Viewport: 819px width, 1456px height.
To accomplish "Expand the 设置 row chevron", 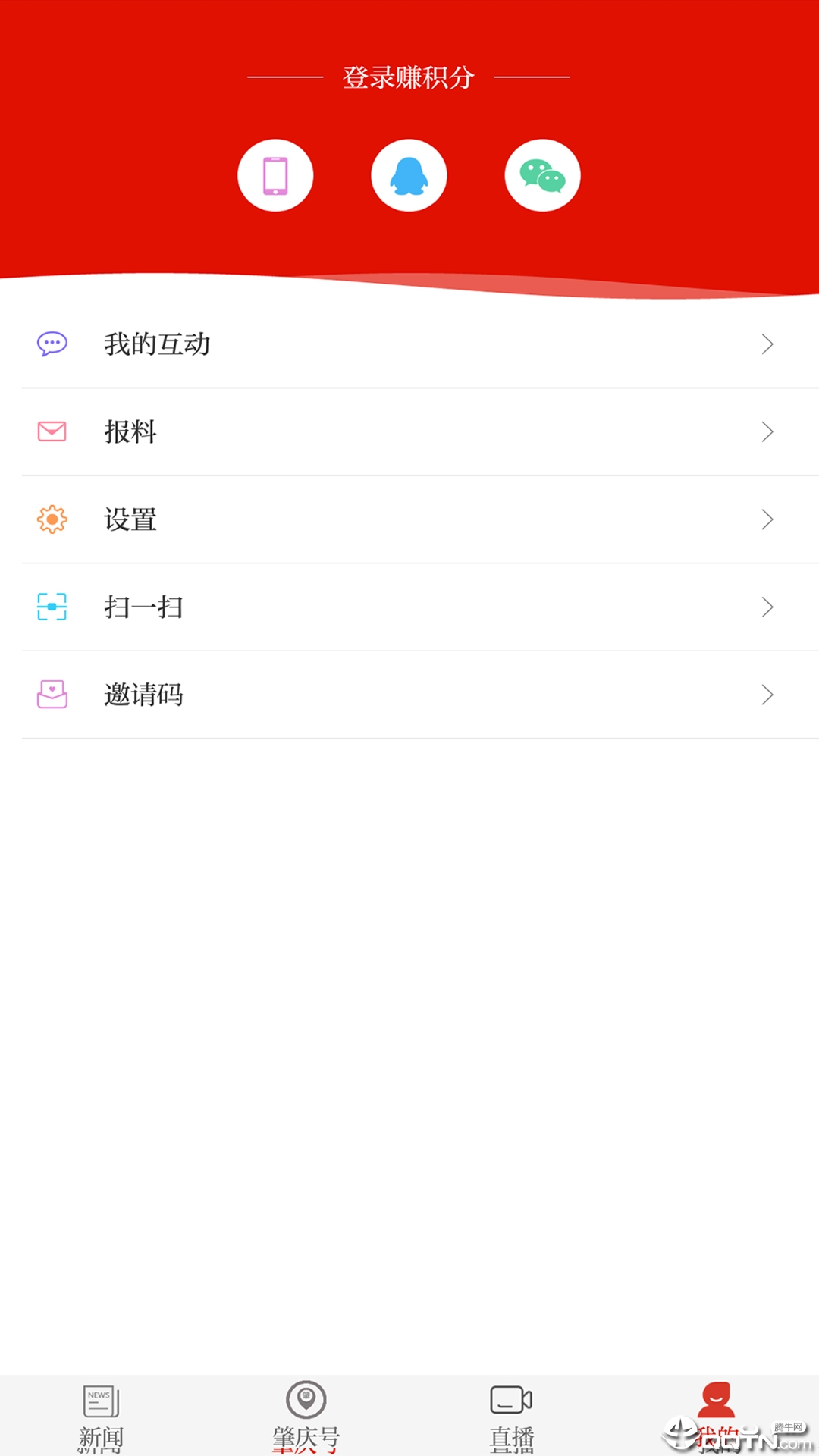I will (766, 520).
